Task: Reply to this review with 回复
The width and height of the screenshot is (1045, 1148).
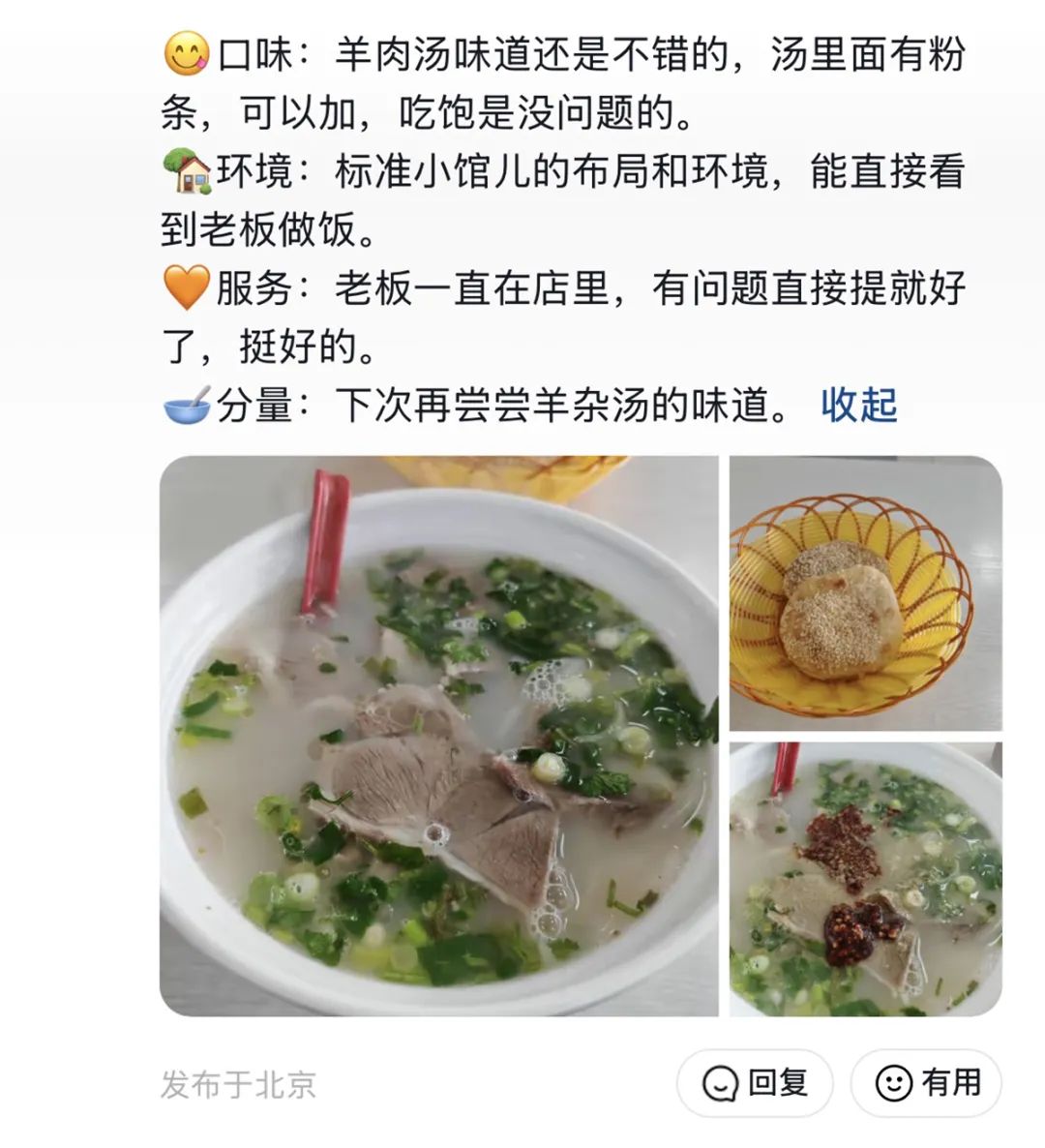Action: (755, 1082)
